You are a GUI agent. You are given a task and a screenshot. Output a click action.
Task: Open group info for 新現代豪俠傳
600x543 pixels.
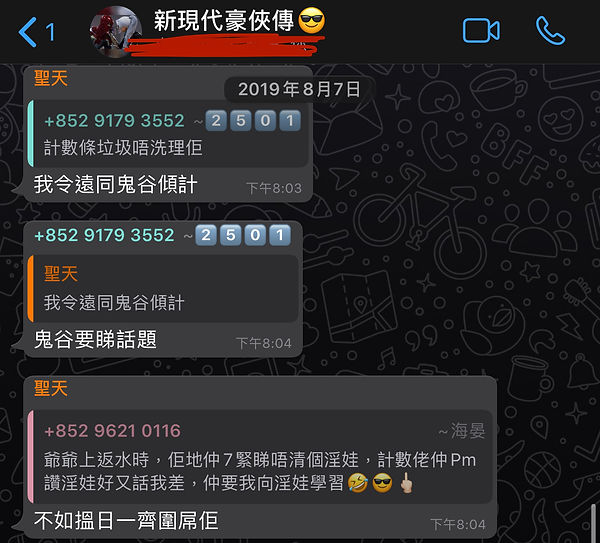[240, 22]
